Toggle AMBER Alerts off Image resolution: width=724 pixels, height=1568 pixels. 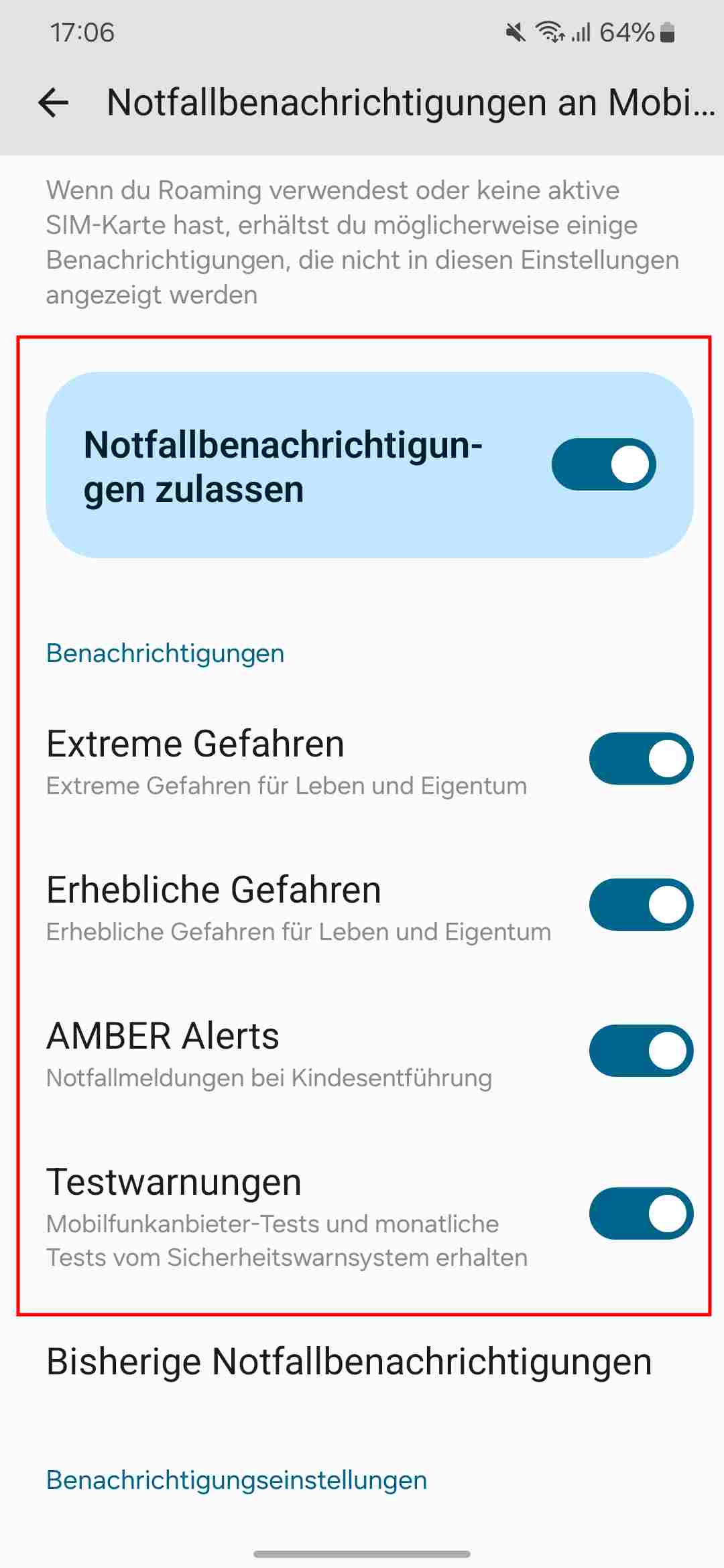coord(641,1051)
